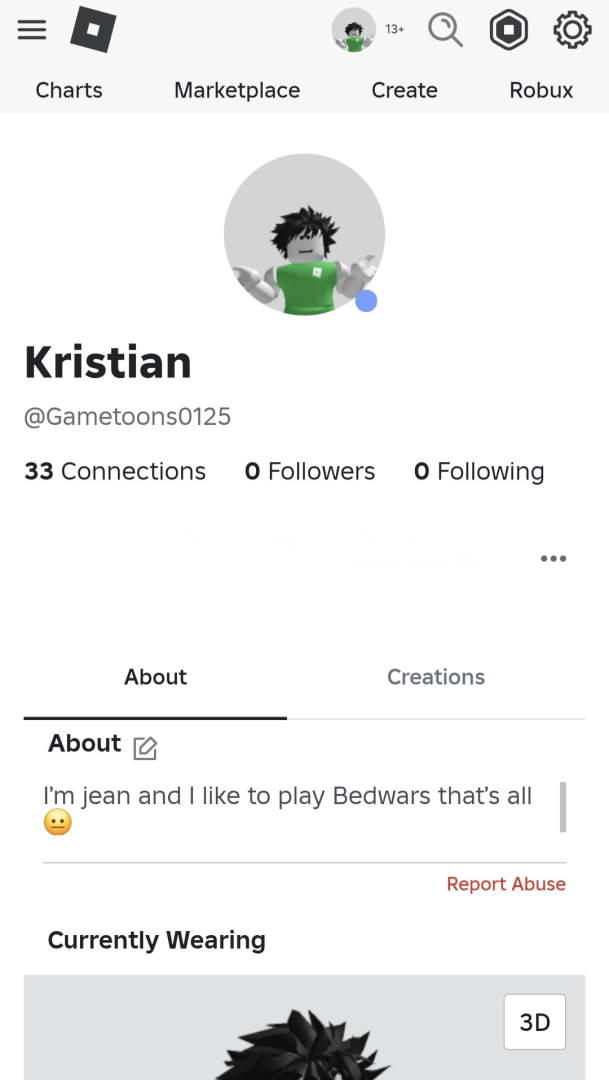609x1080 pixels.
Task: Open the three-dot profile options
Action: [553, 558]
